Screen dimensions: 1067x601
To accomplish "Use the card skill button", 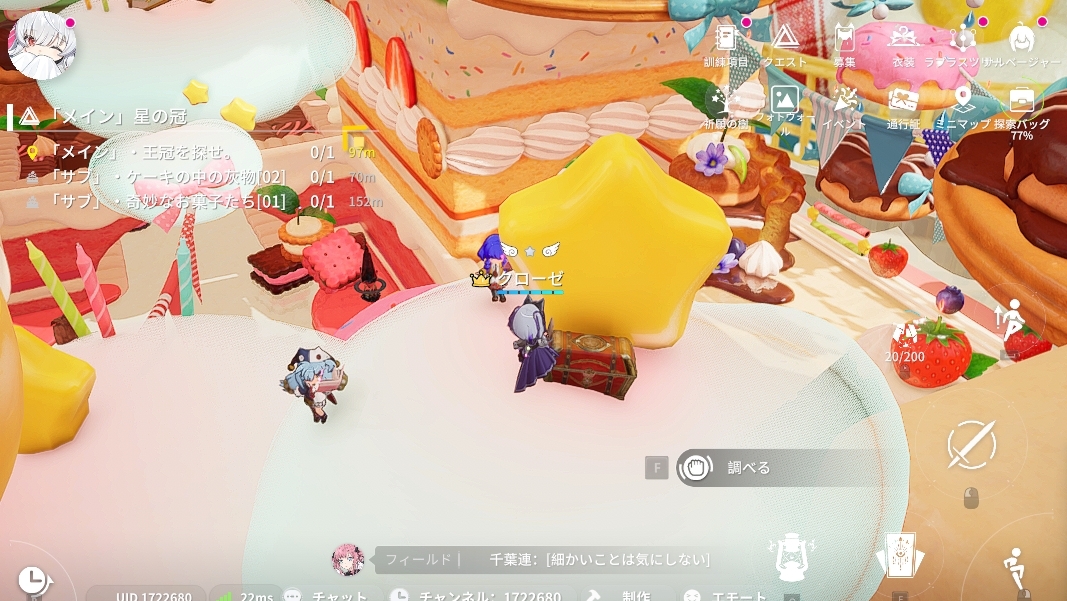I will (899, 556).
